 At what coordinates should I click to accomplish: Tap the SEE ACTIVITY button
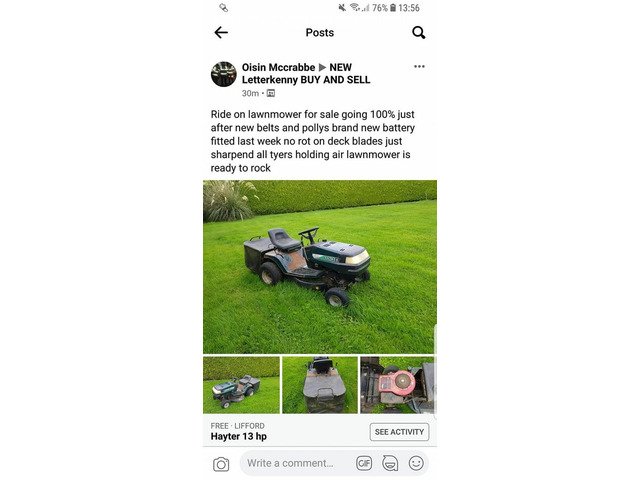point(399,432)
